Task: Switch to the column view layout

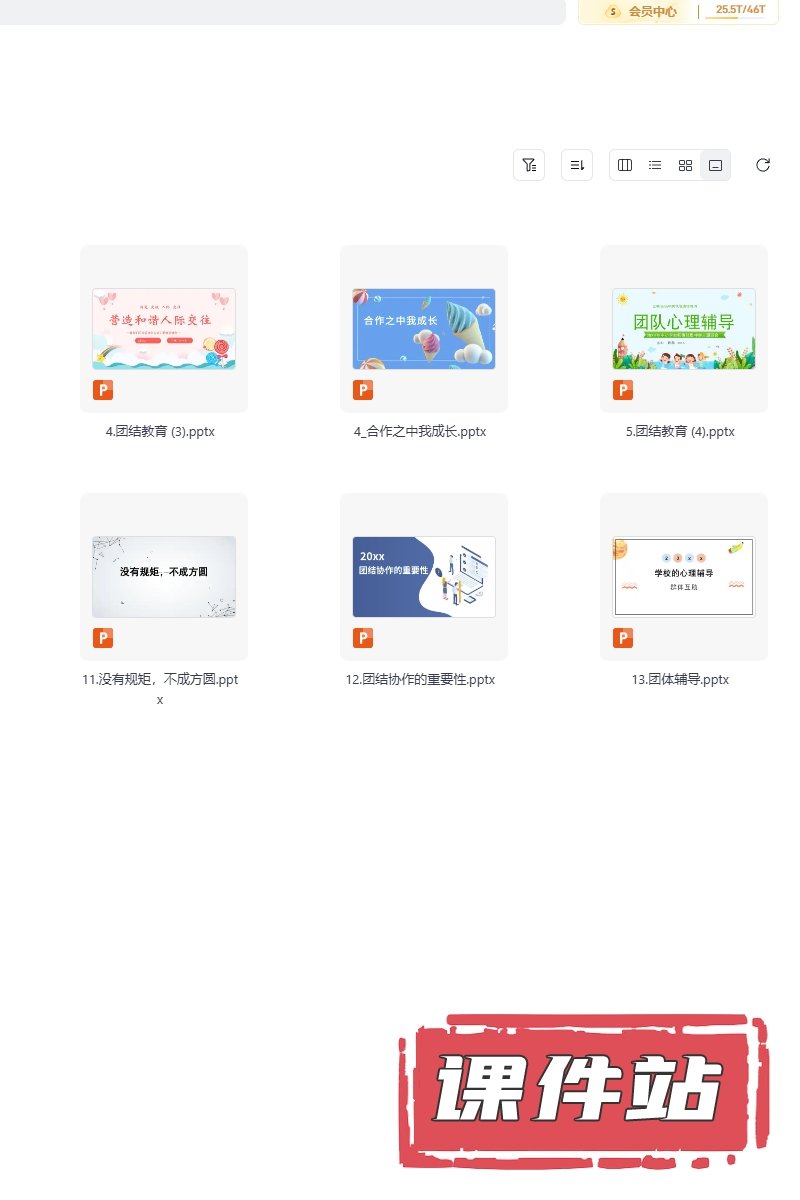Action: coord(625,165)
